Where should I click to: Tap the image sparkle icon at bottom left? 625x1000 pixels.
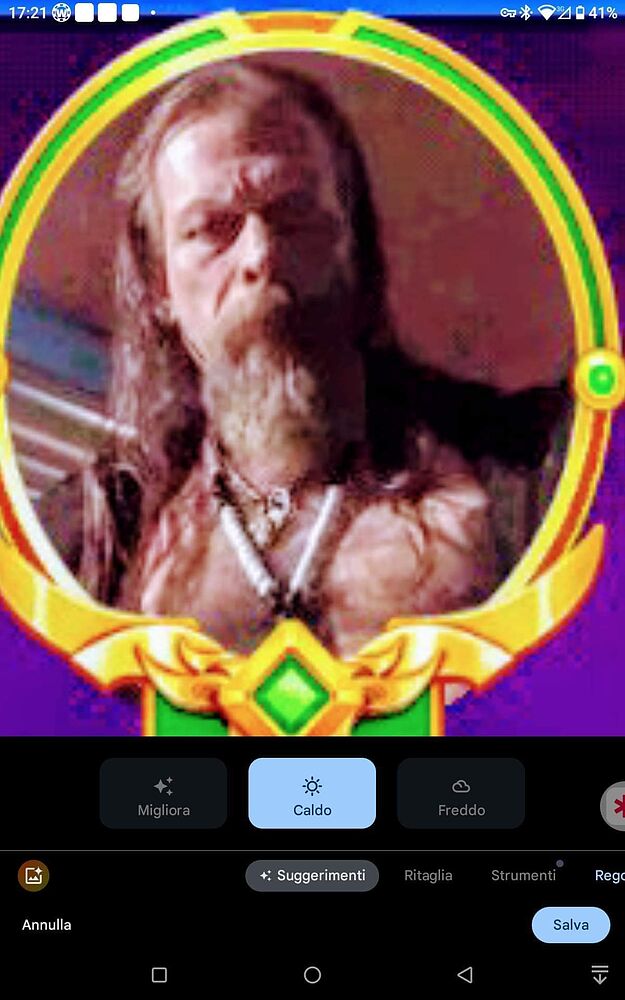(33, 876)
